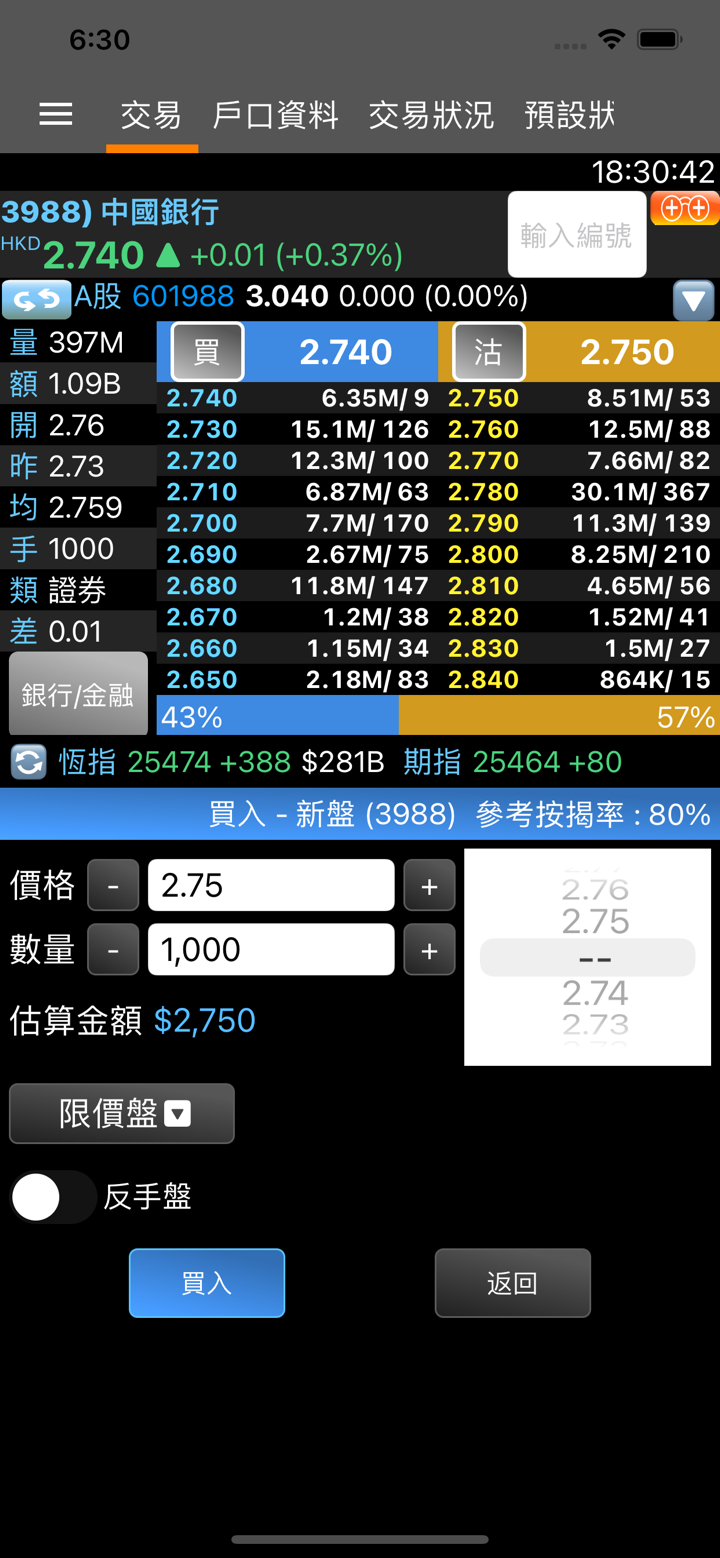Switch to the 戶口資料 tab
This screenshot has width=720, height=1558.
click(x=275, y=116)
